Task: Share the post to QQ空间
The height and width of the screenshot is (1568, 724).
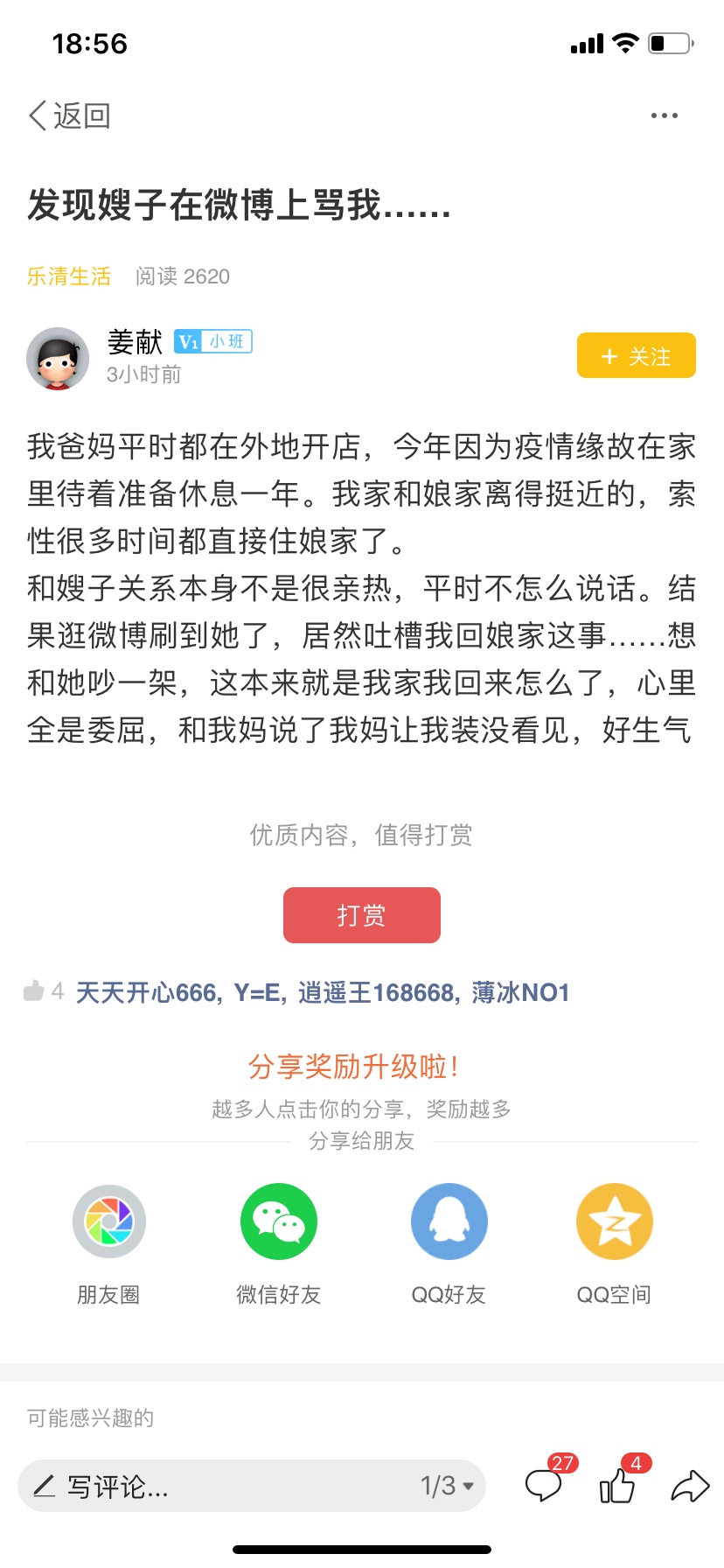Action: pos(614,1221)
